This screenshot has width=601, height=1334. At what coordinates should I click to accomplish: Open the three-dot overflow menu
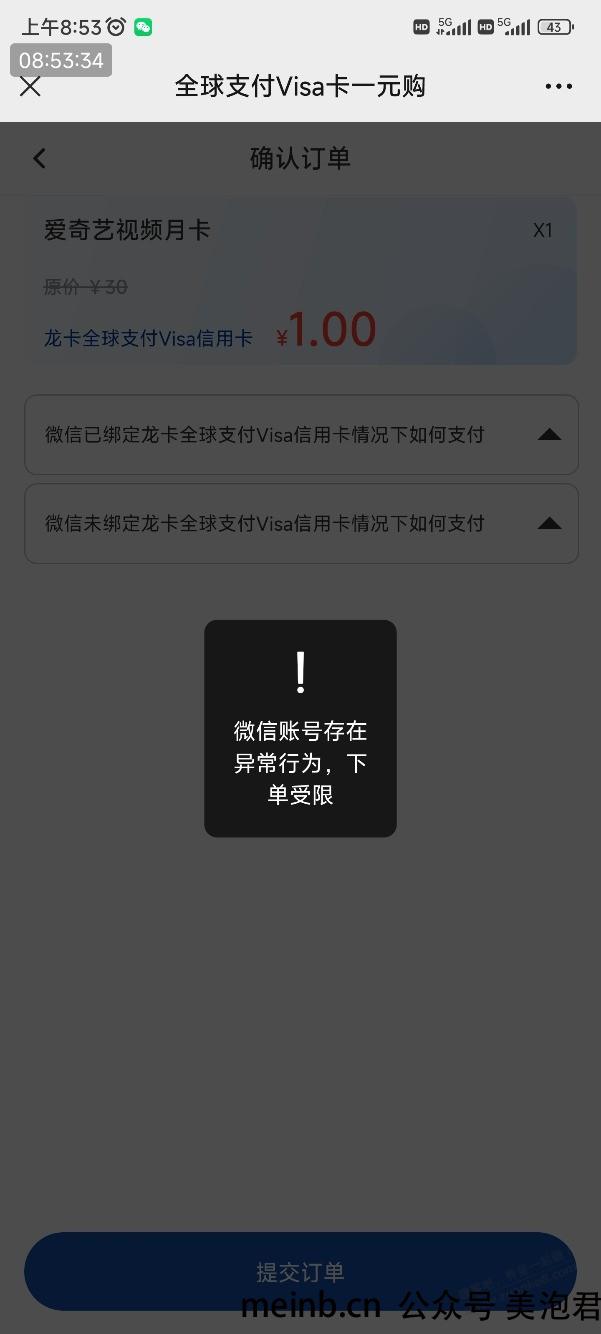pos(559,87)
